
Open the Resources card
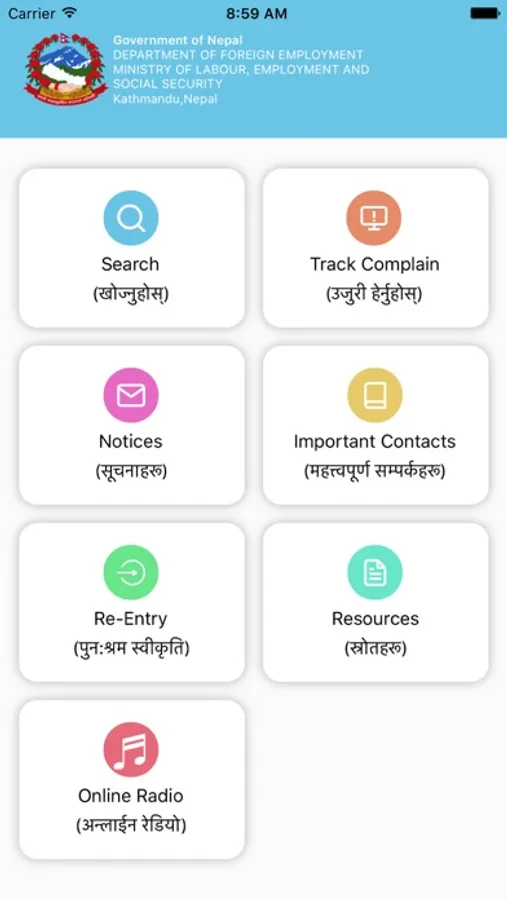(376, 603)
